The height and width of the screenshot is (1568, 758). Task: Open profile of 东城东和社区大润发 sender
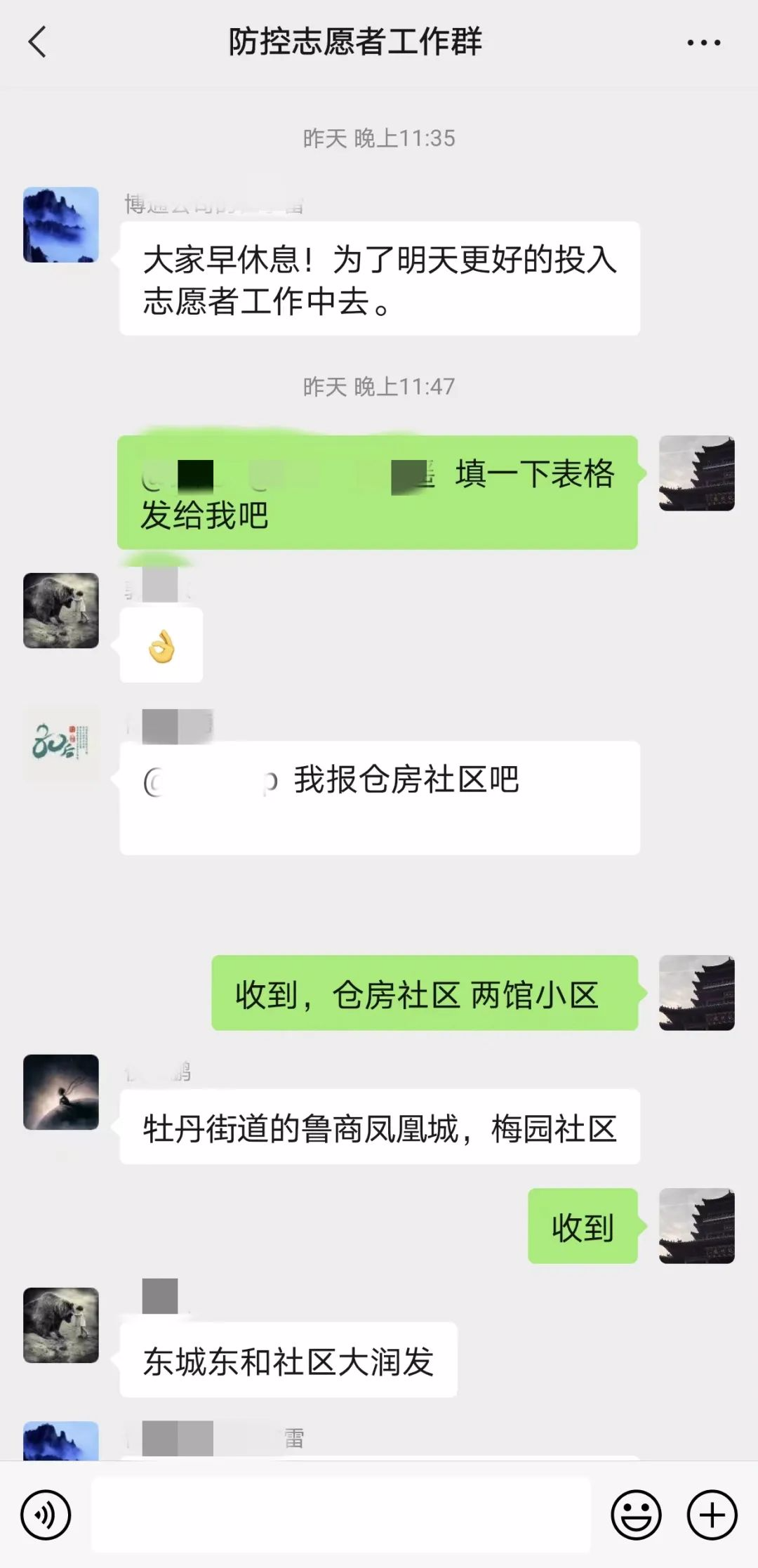pos(61,1325)
